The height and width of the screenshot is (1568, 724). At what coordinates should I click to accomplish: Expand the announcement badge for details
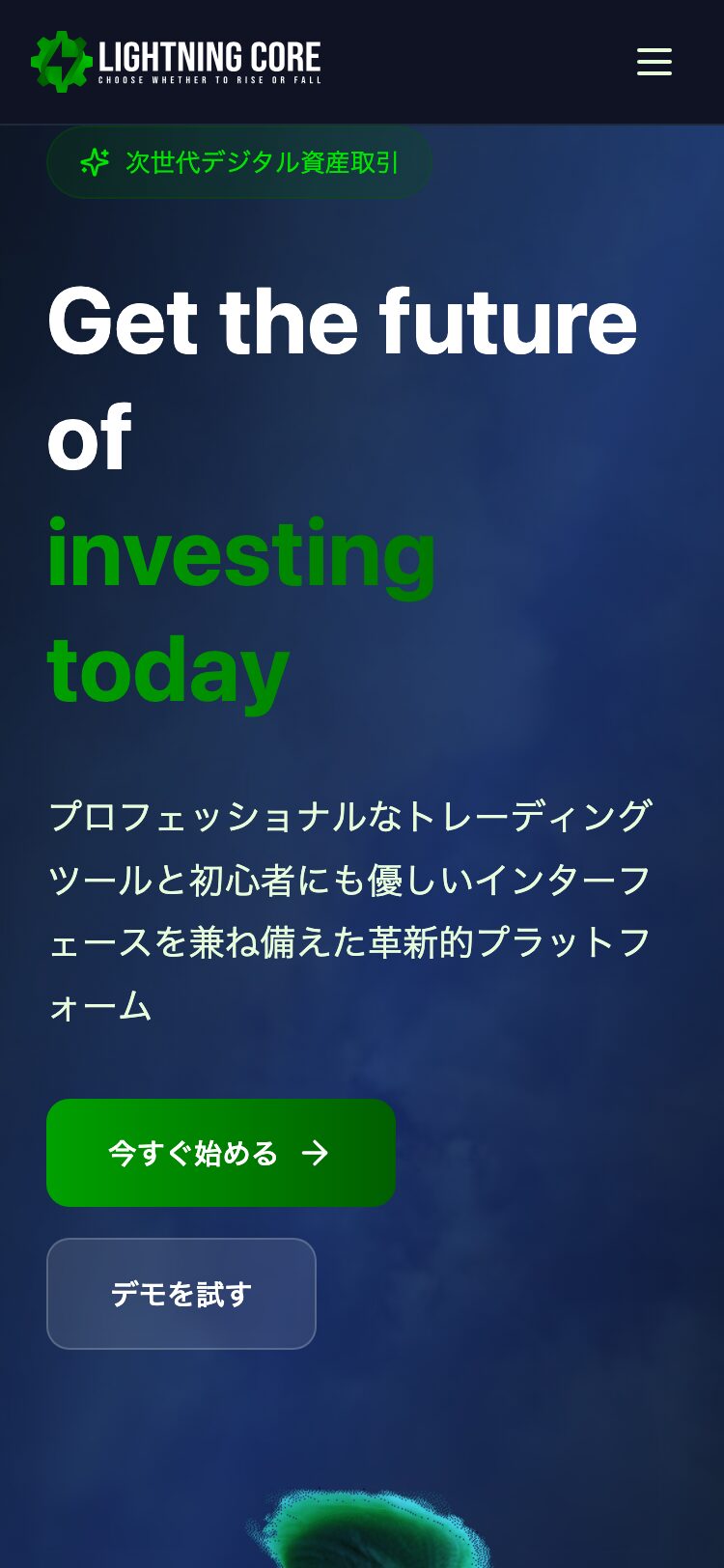click(x=239, y=162)
